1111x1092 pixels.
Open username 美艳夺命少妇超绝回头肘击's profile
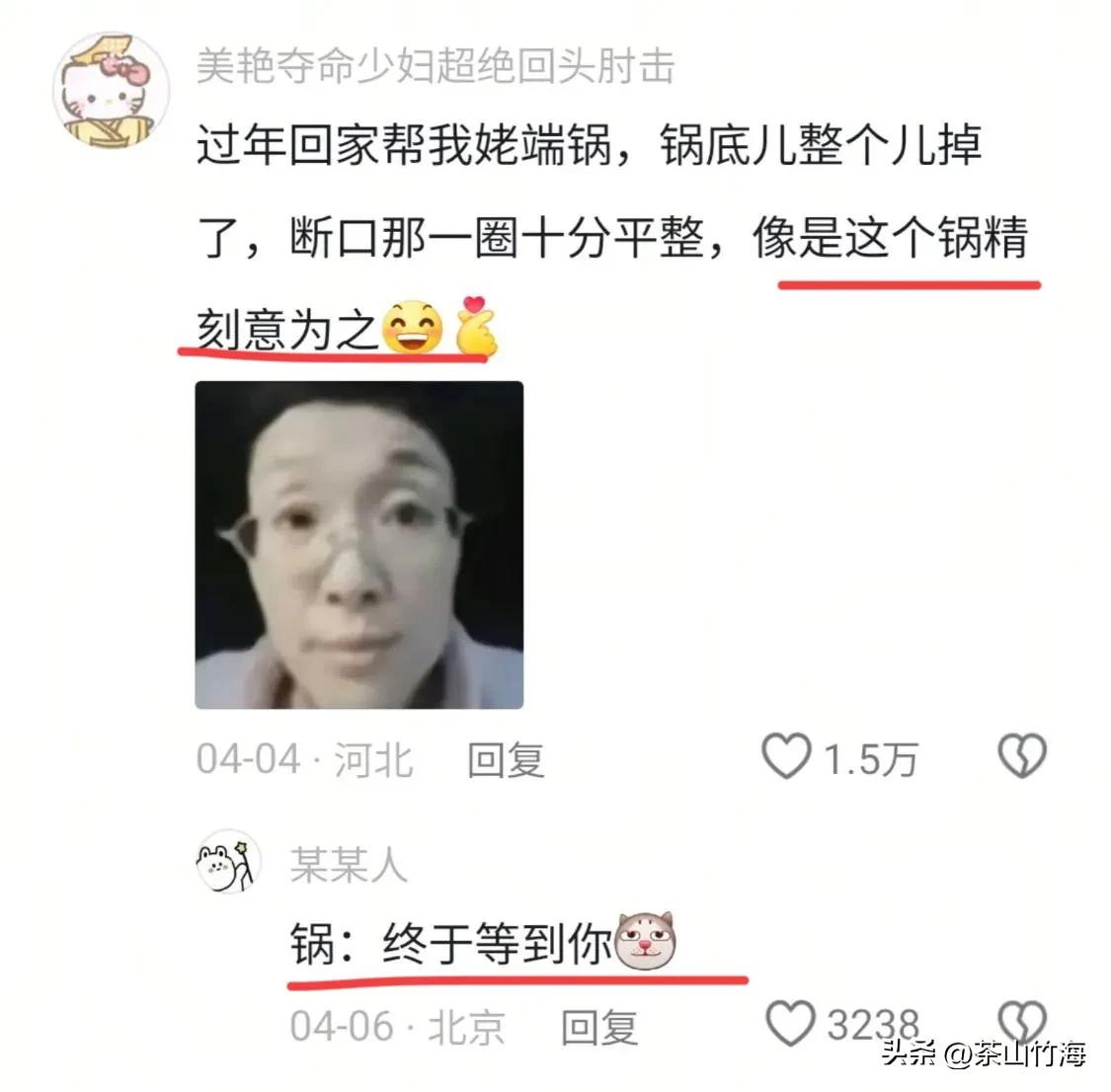435,67
